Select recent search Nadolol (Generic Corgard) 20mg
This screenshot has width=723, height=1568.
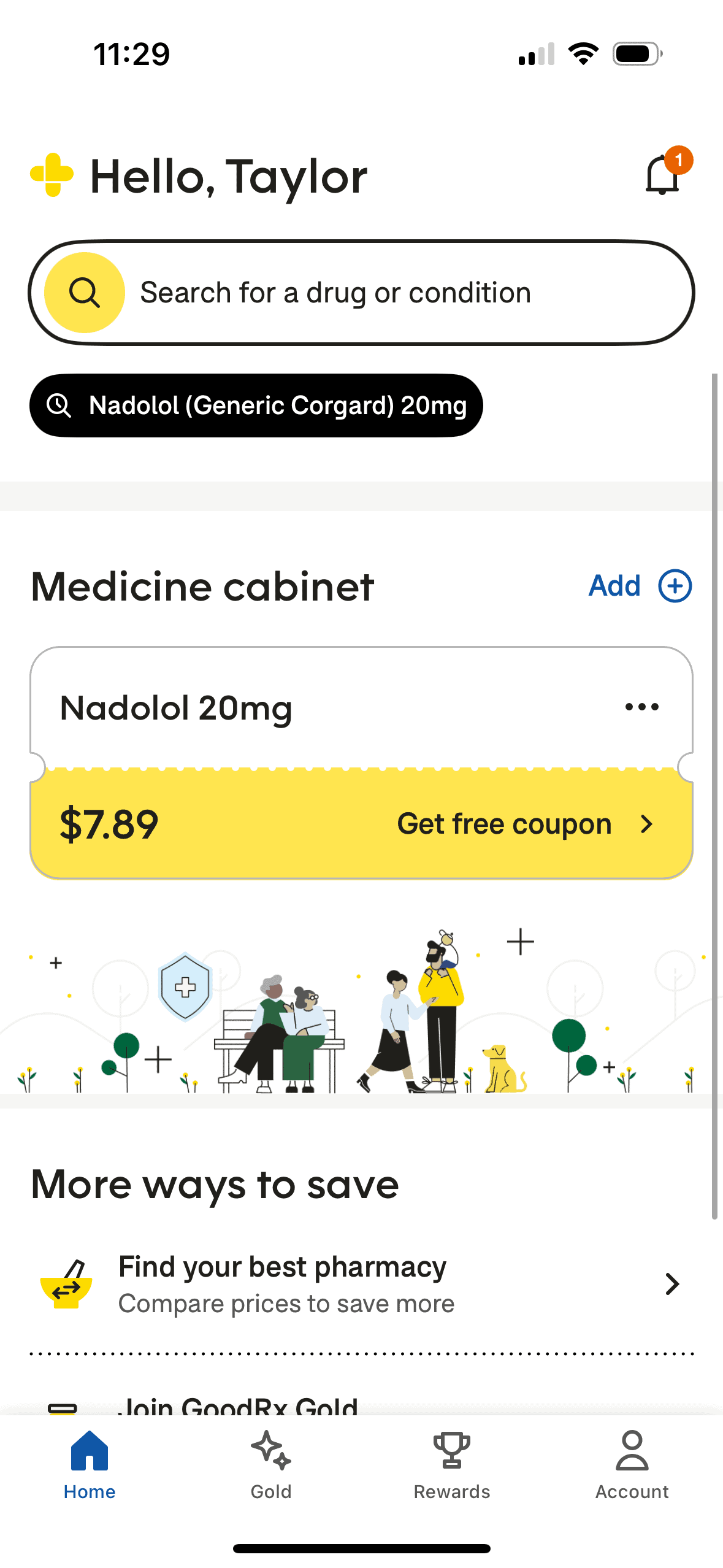click(x=256, y=405)
